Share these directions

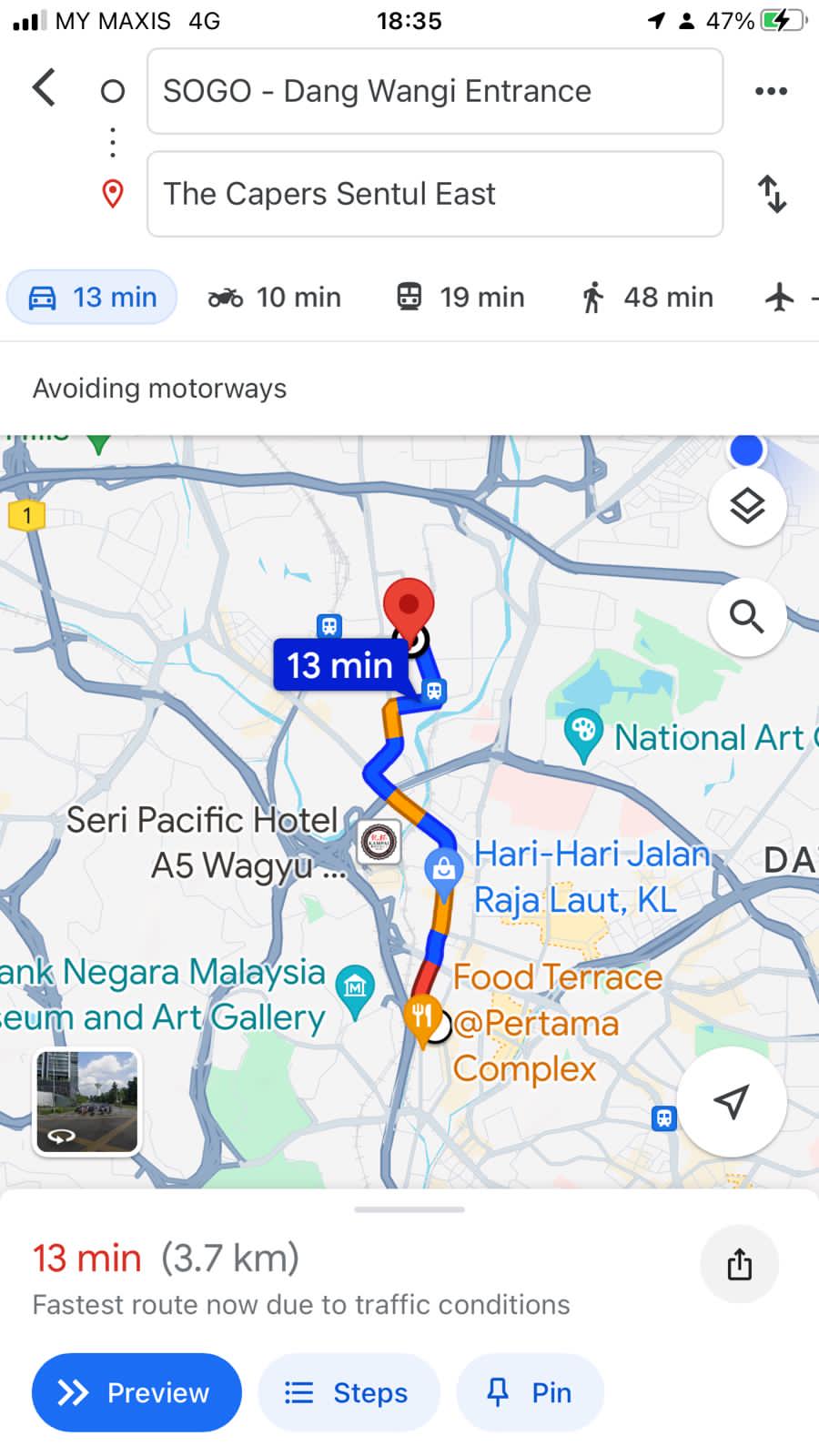[739, 1264]
